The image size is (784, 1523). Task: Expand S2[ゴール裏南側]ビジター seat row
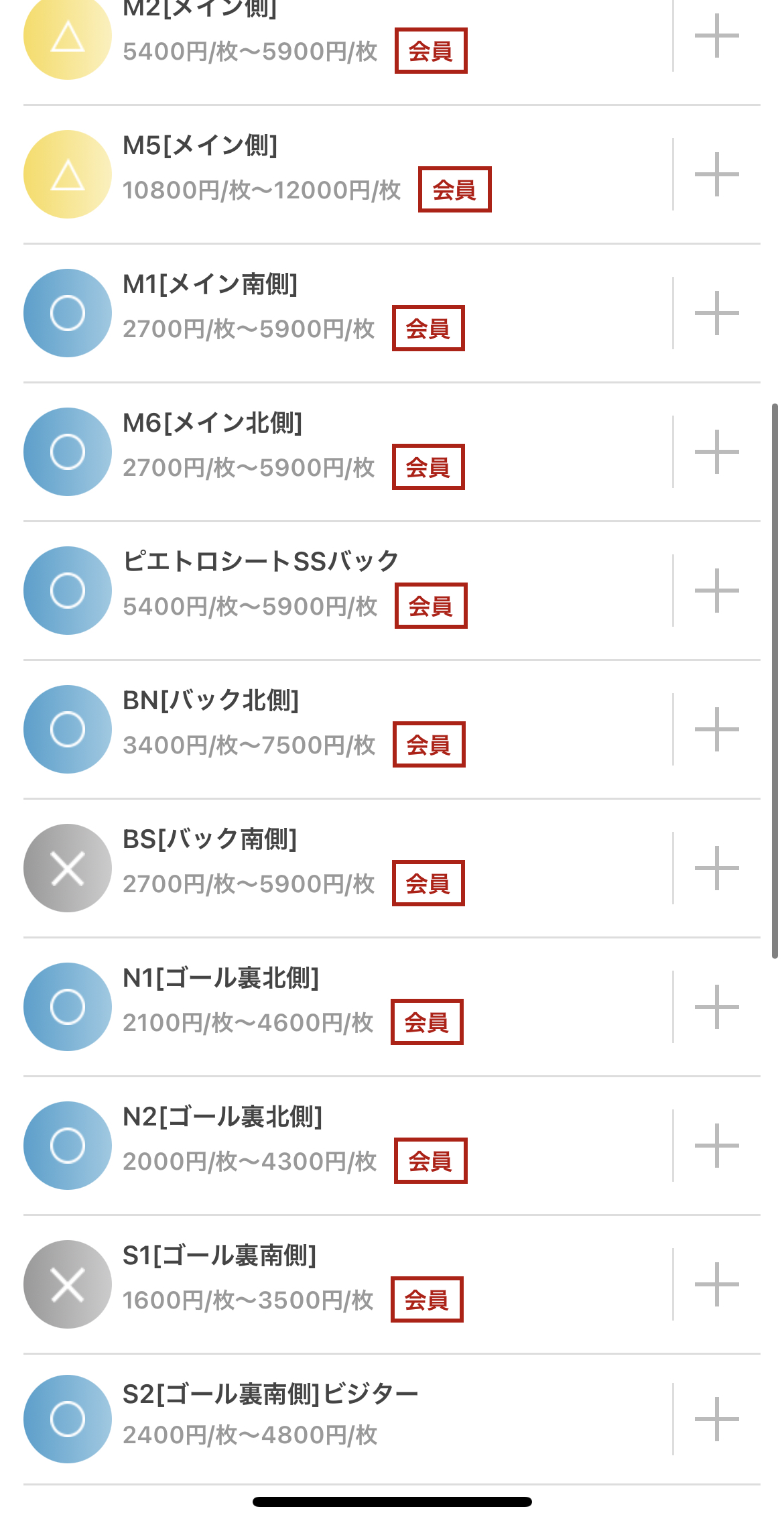click(x=716, y=1418)
